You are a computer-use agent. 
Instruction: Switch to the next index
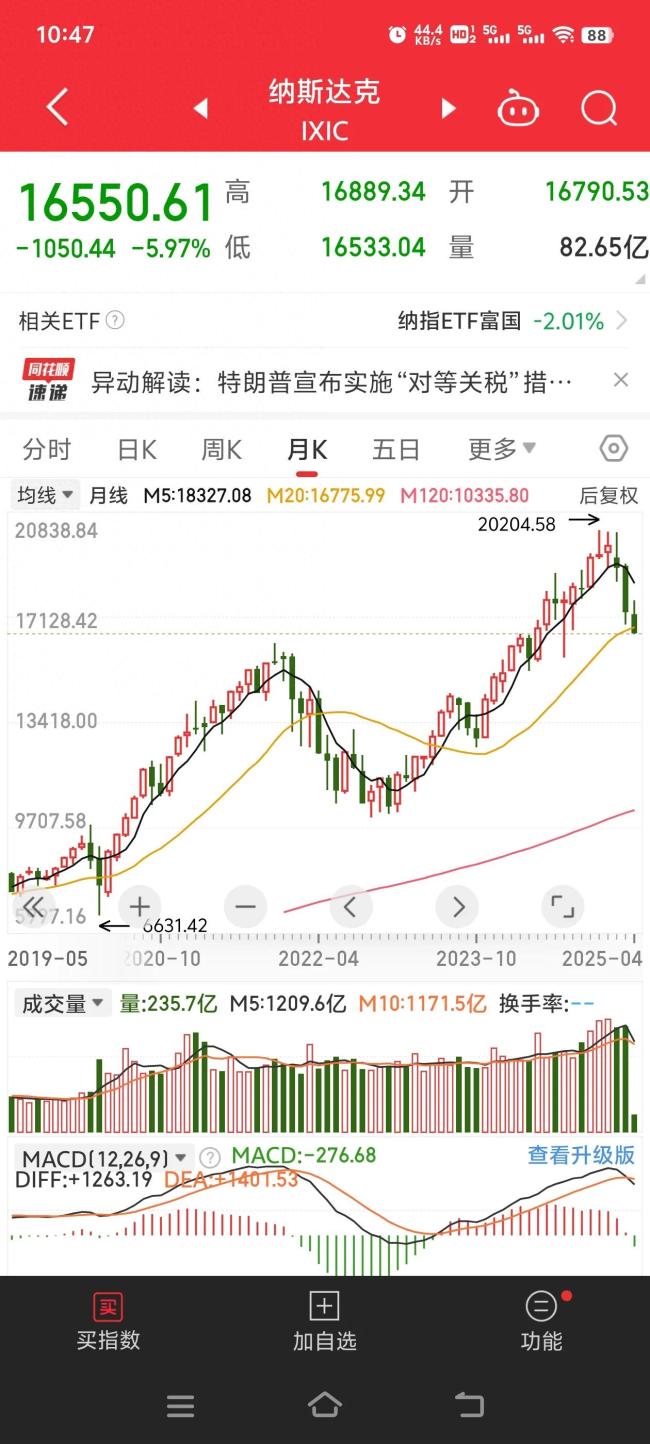(448, 108)
